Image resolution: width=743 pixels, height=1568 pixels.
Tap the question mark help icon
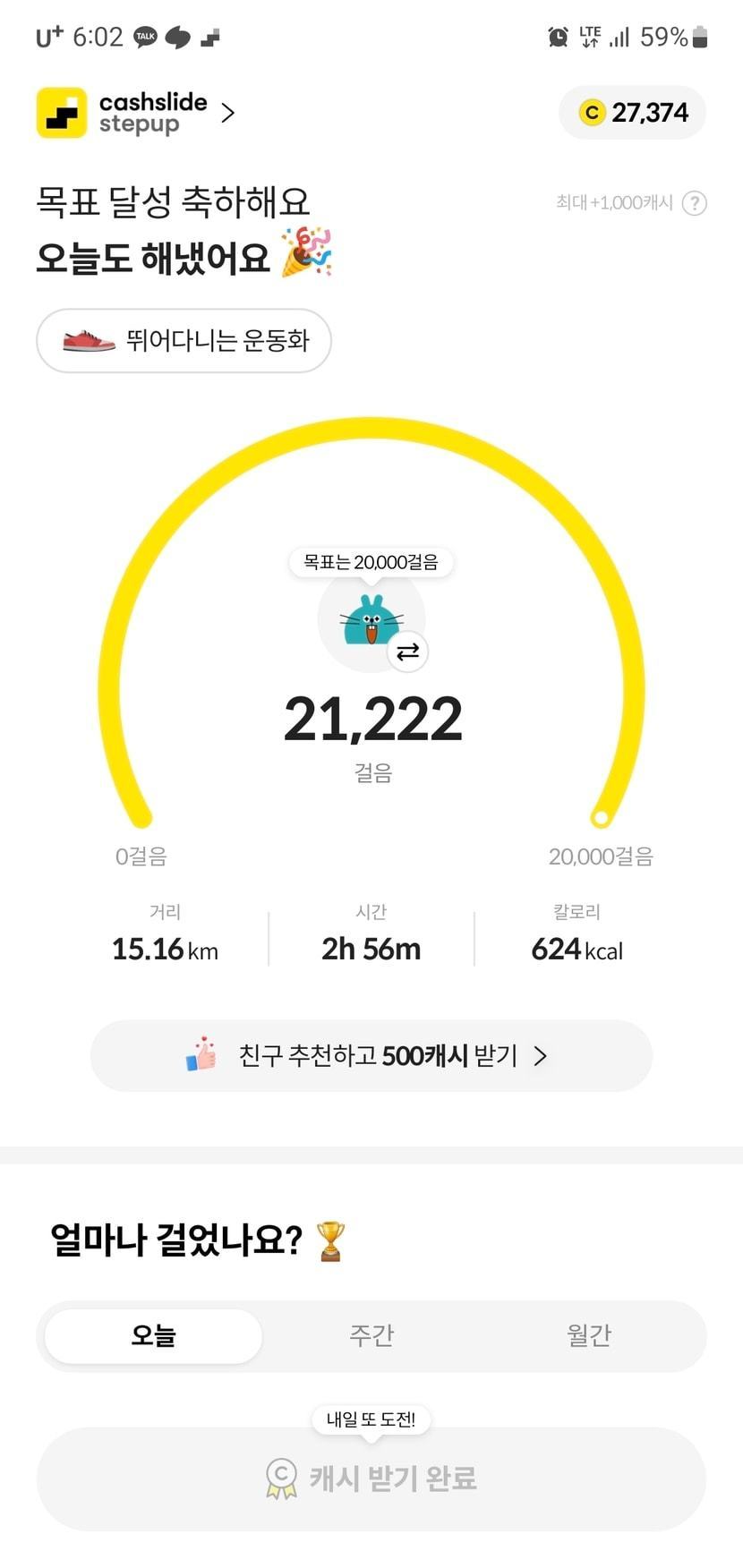(x=694, y=203)
